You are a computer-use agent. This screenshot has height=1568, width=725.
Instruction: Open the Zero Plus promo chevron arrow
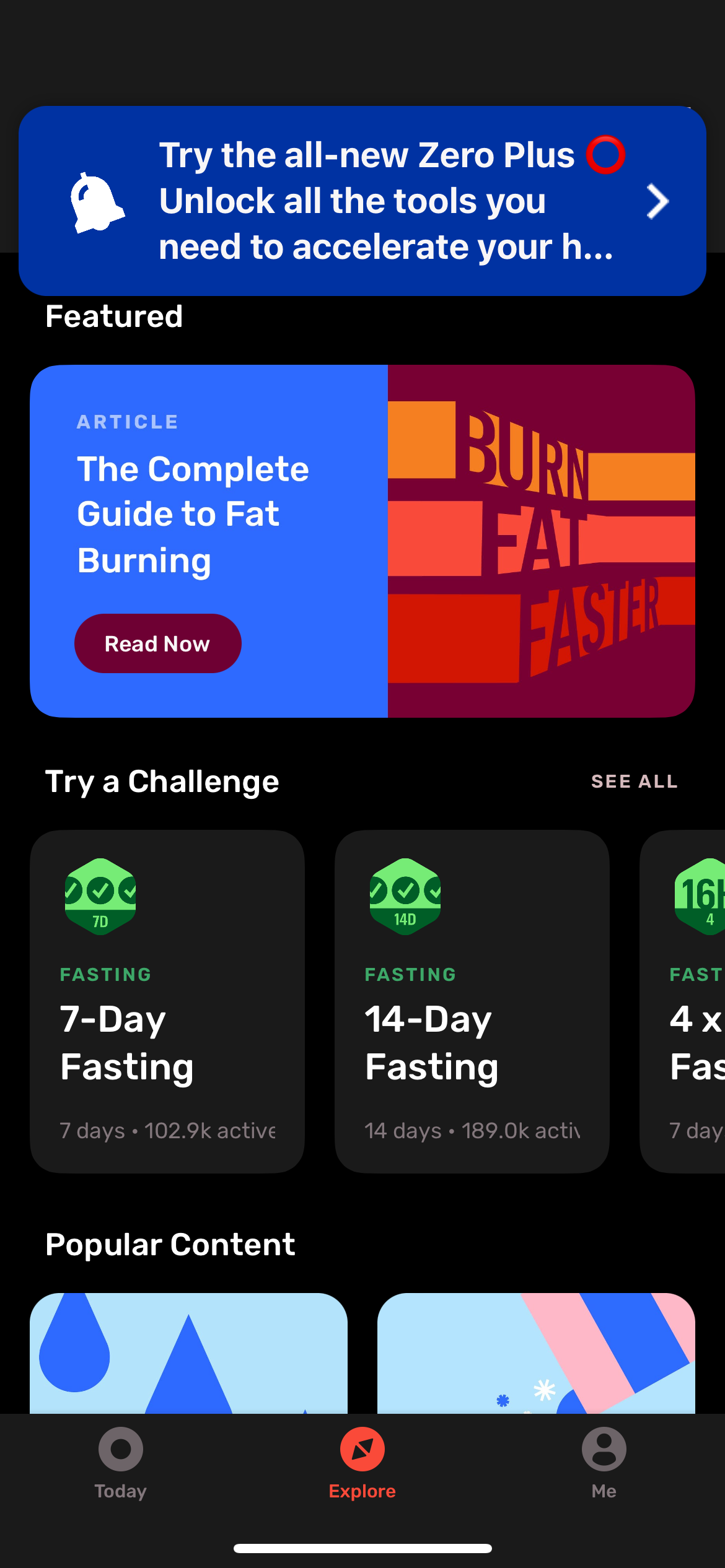point(657,201)
